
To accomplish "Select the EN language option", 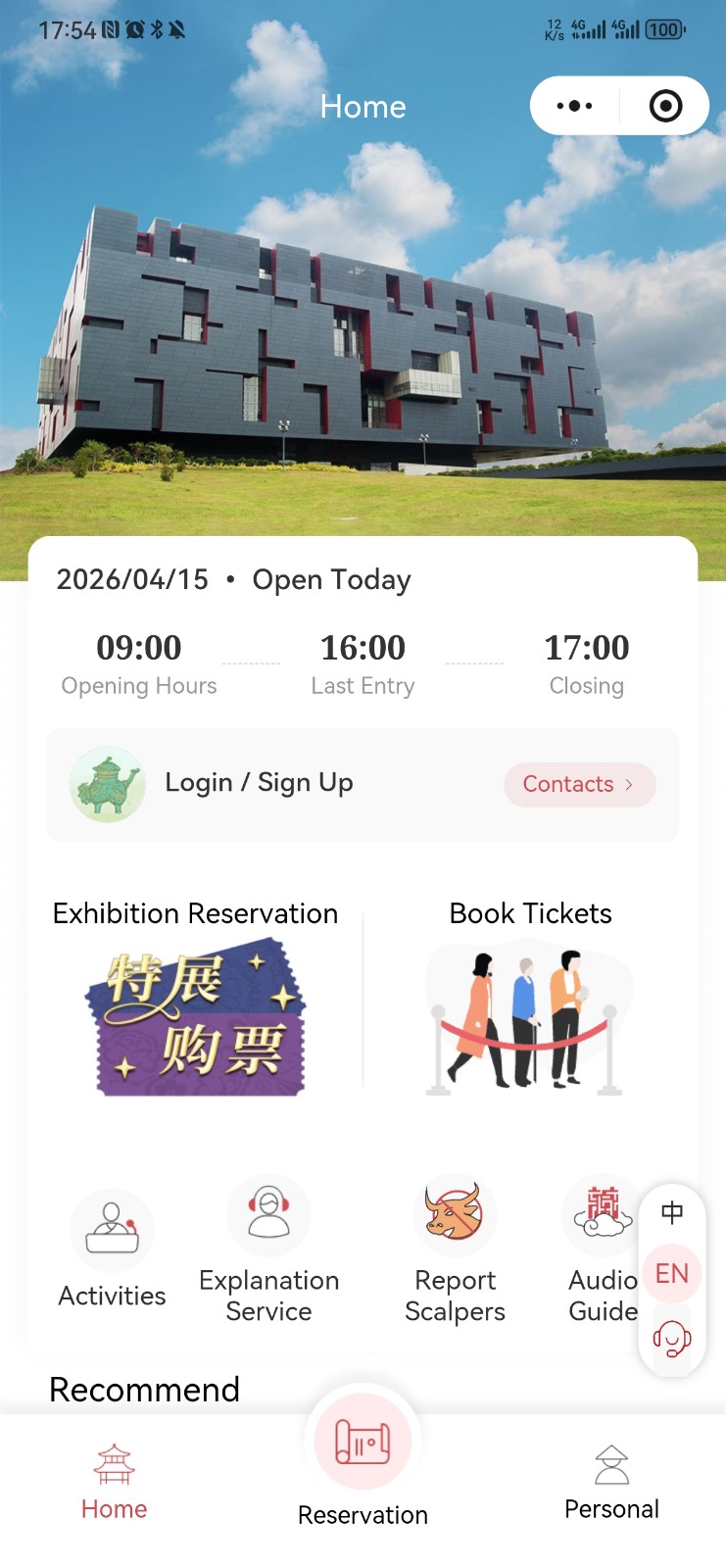I will pyautogui.click(x=672, y=1274).
